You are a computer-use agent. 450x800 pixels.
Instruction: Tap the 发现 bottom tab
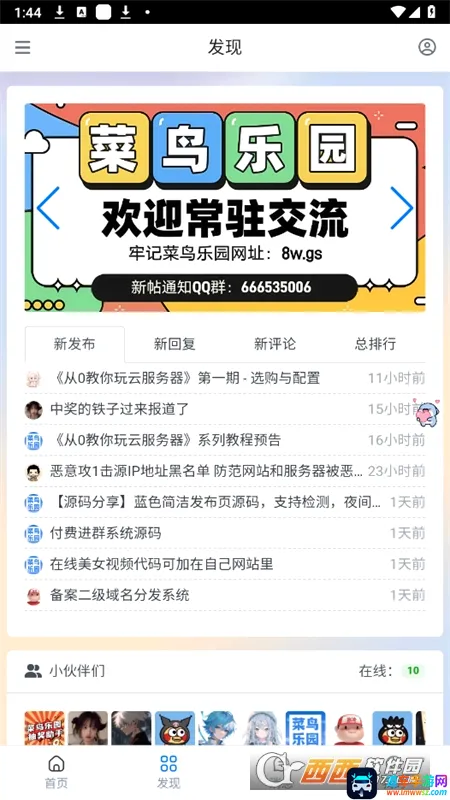coord(169,772)
